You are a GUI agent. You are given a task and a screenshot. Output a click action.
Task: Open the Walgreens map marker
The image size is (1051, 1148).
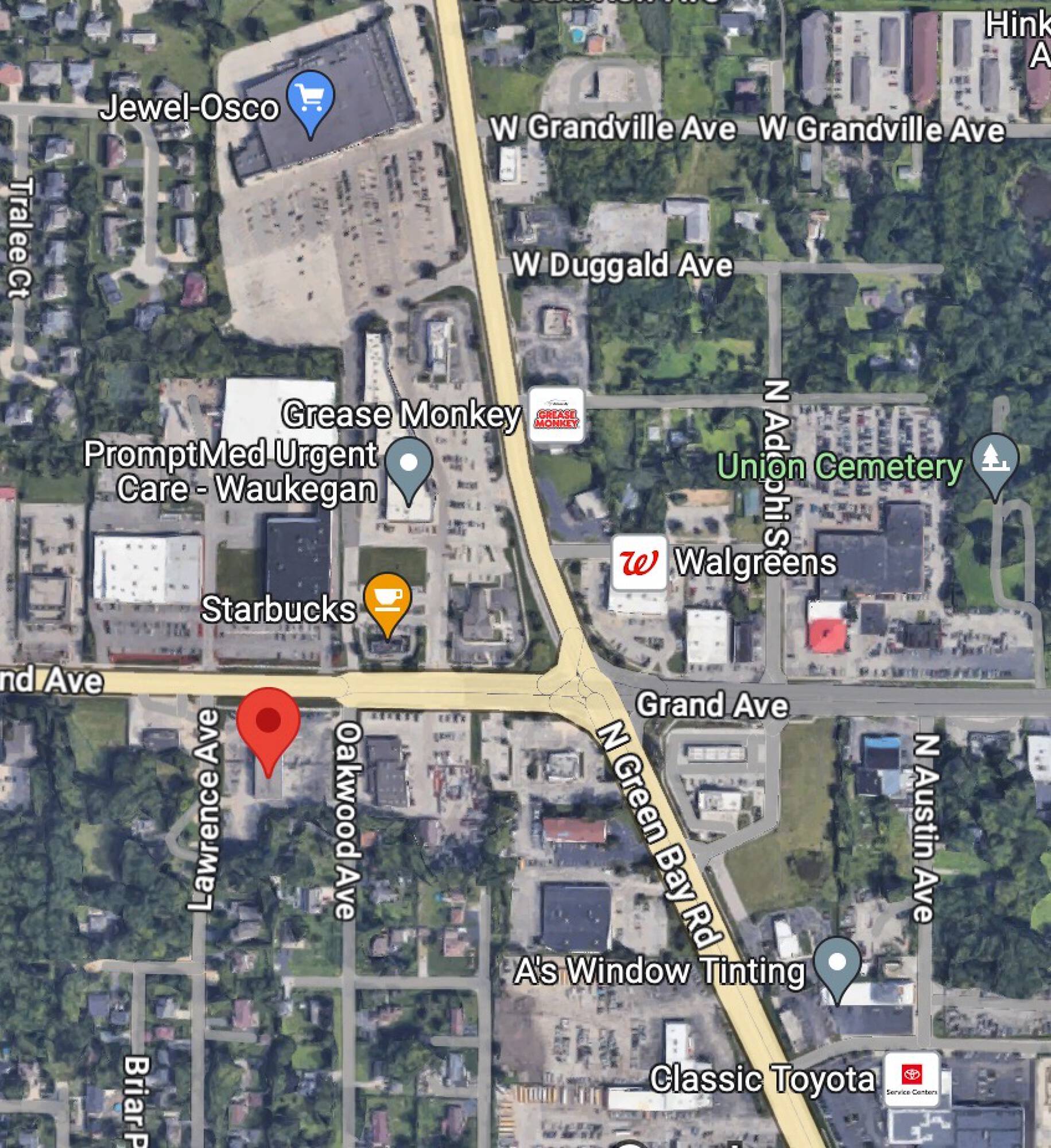[x=639, y=563]
